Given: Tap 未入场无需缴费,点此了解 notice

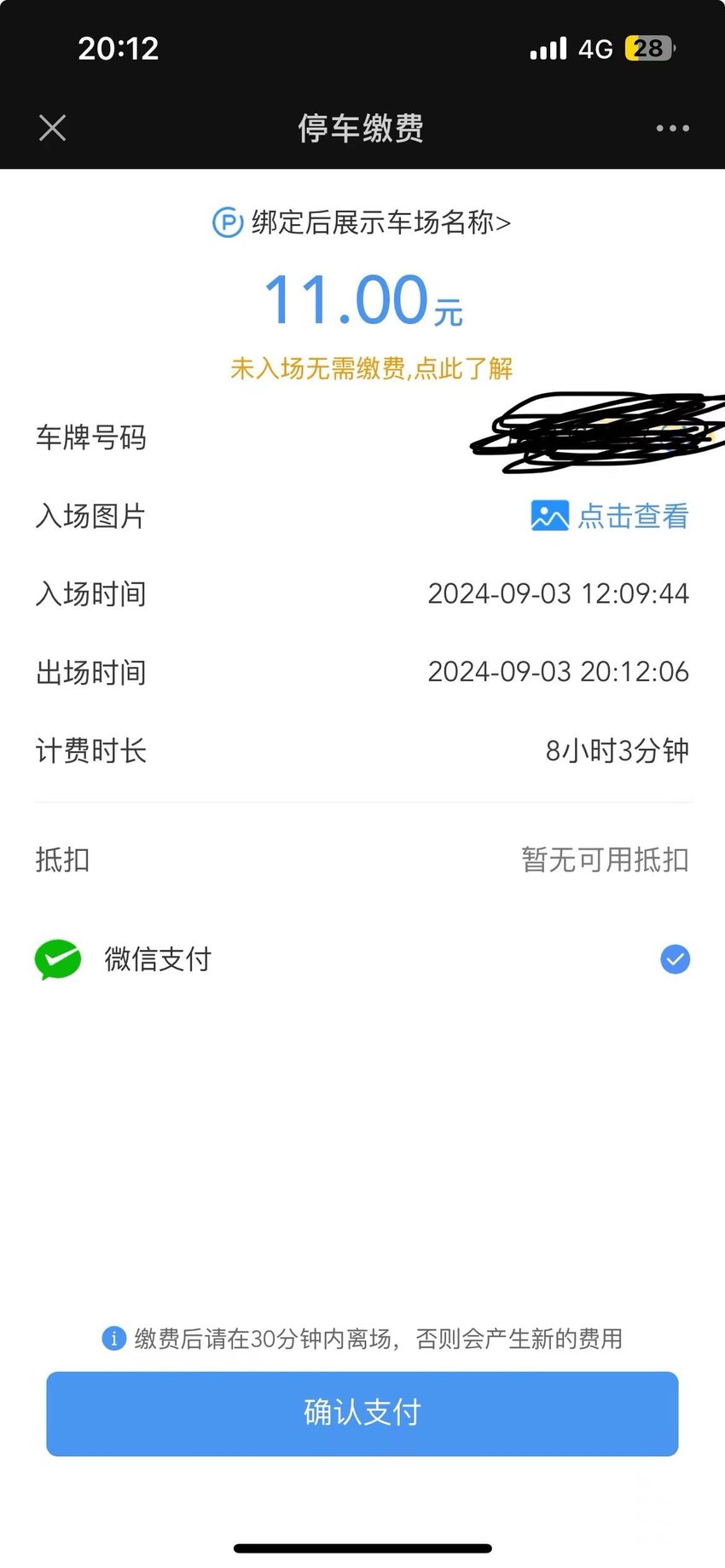Looking at the screenshot, I should (x=371, y=368).
